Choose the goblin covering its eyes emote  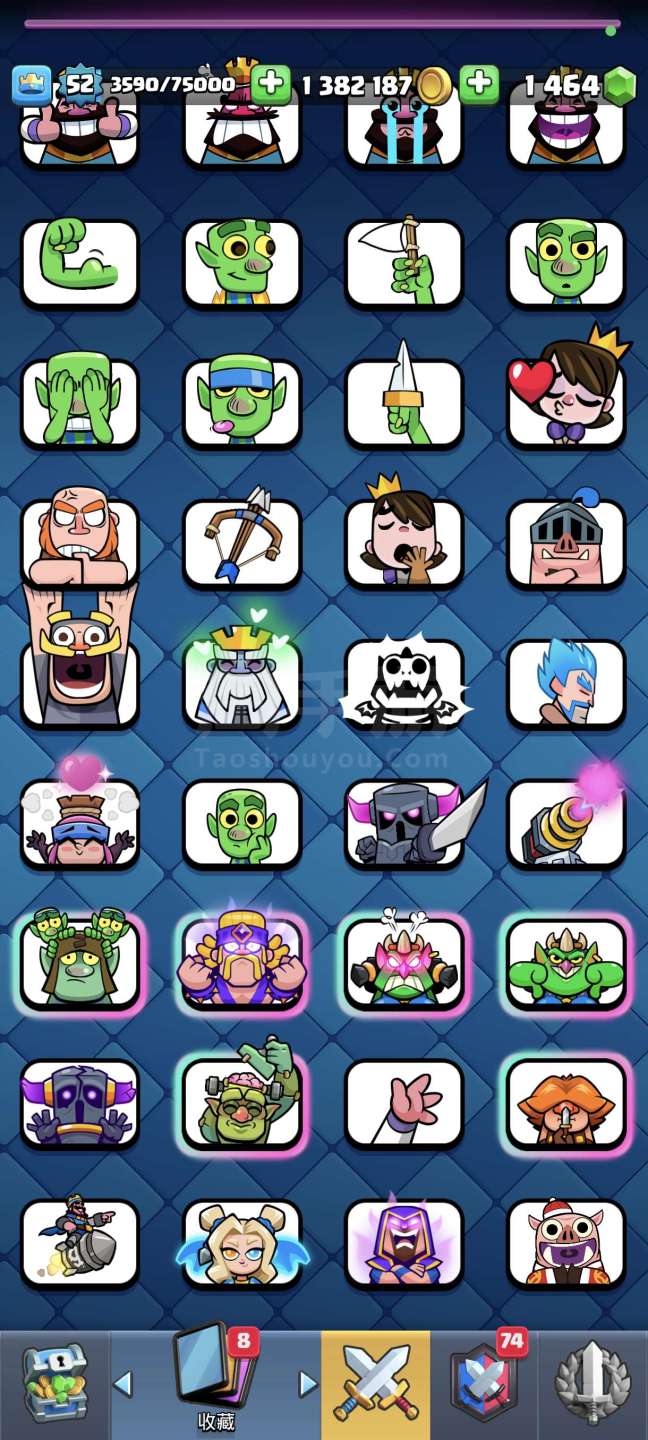click(x=79, y=402)
